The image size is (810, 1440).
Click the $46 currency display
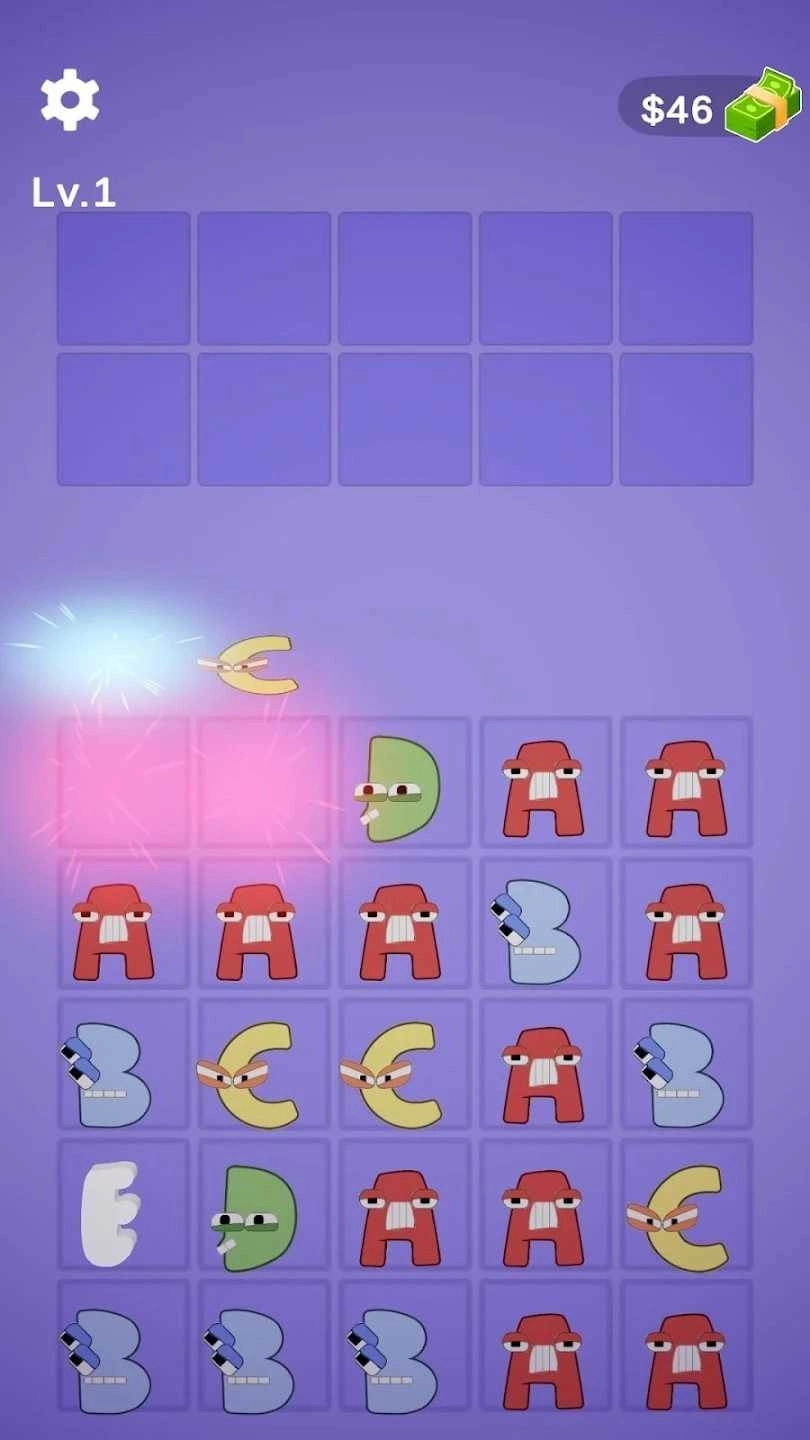[x=677, y=109]
